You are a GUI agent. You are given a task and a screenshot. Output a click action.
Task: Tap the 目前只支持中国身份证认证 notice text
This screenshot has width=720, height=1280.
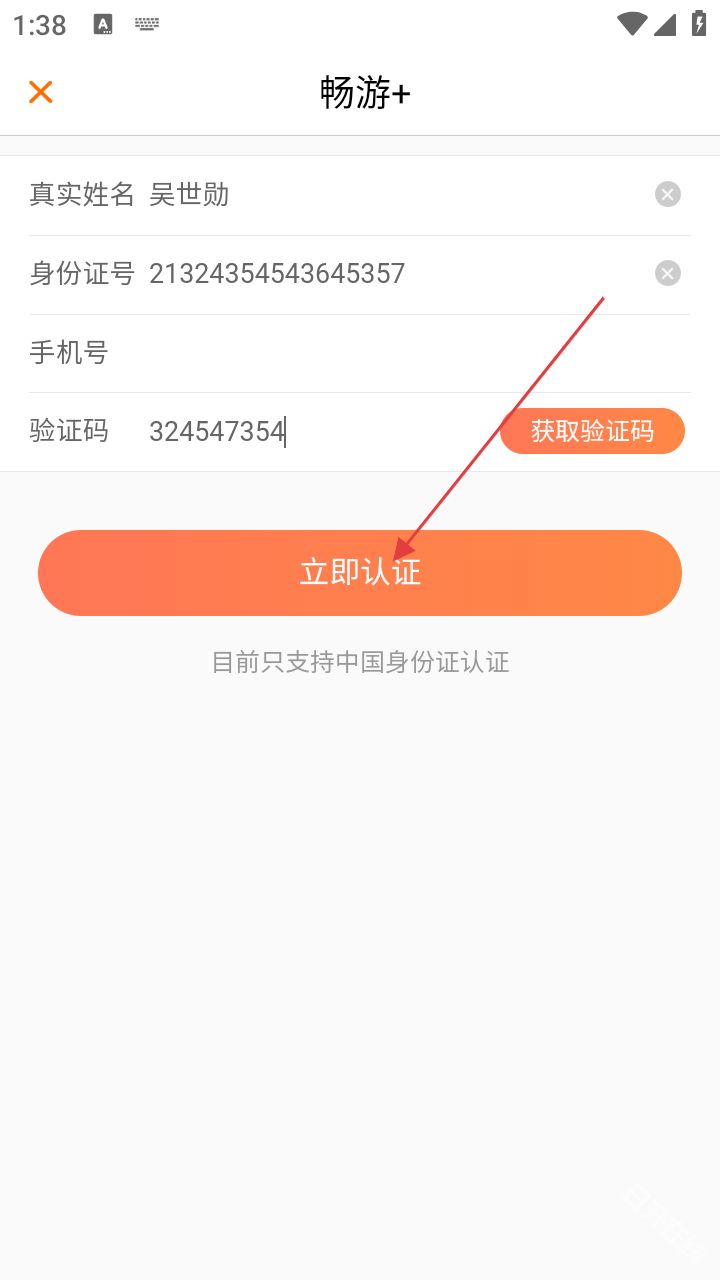[360, 662]
